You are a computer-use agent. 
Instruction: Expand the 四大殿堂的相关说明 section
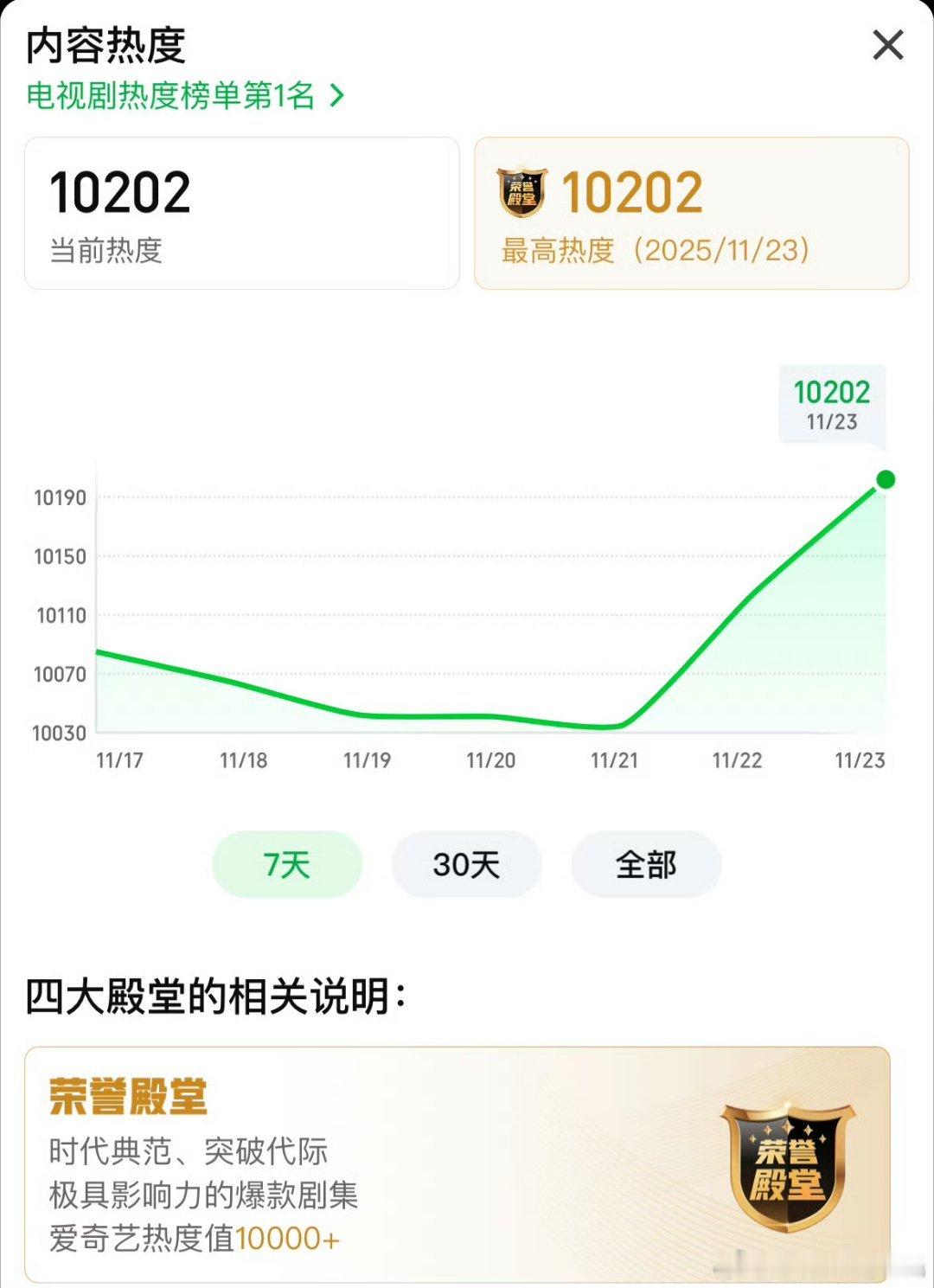point(216,995)
